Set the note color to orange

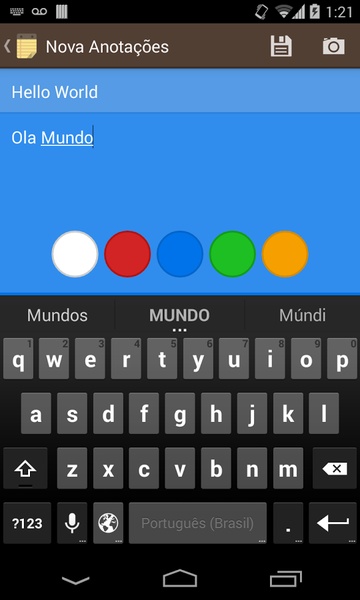point(285,254)
